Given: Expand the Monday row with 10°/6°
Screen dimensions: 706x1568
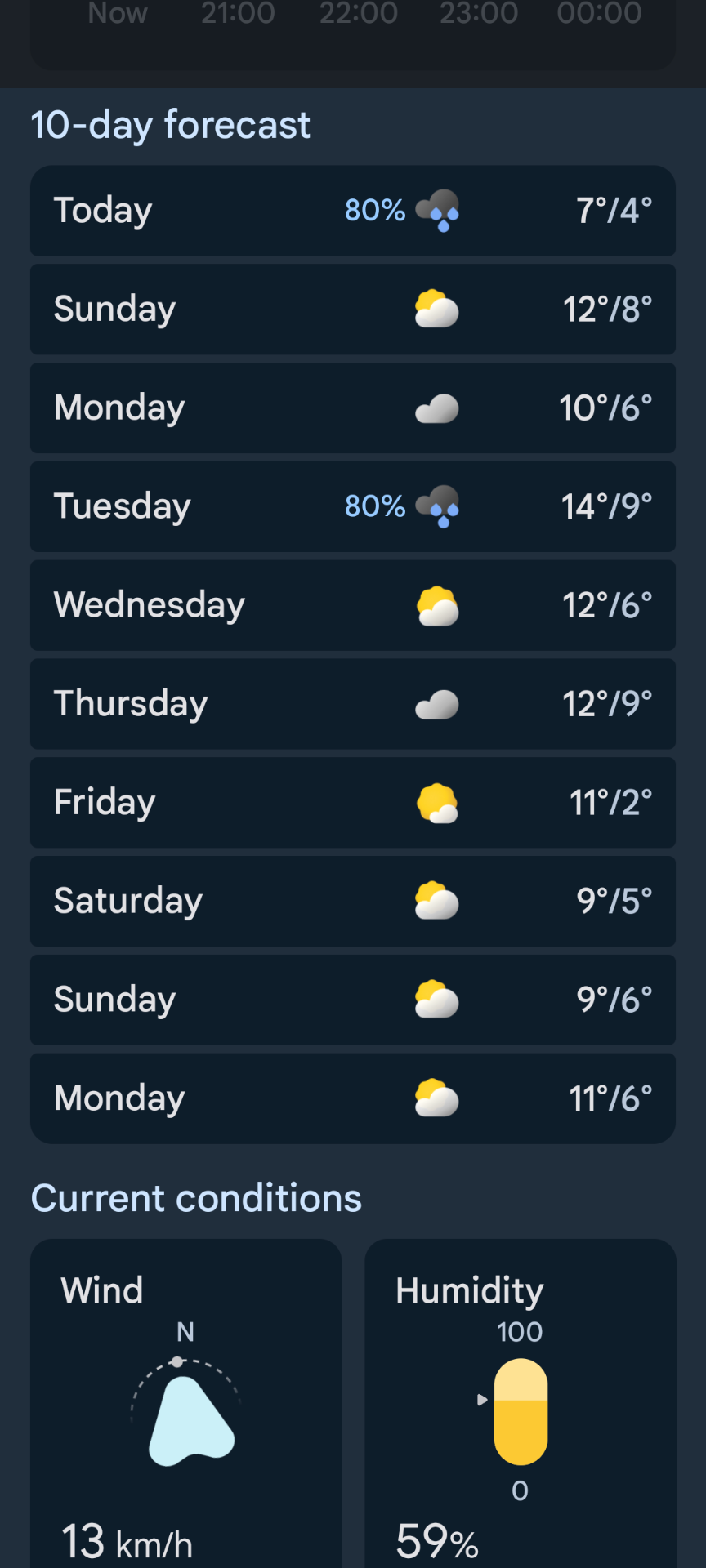Looking at the screenshot, I should [x=353, y=408].
